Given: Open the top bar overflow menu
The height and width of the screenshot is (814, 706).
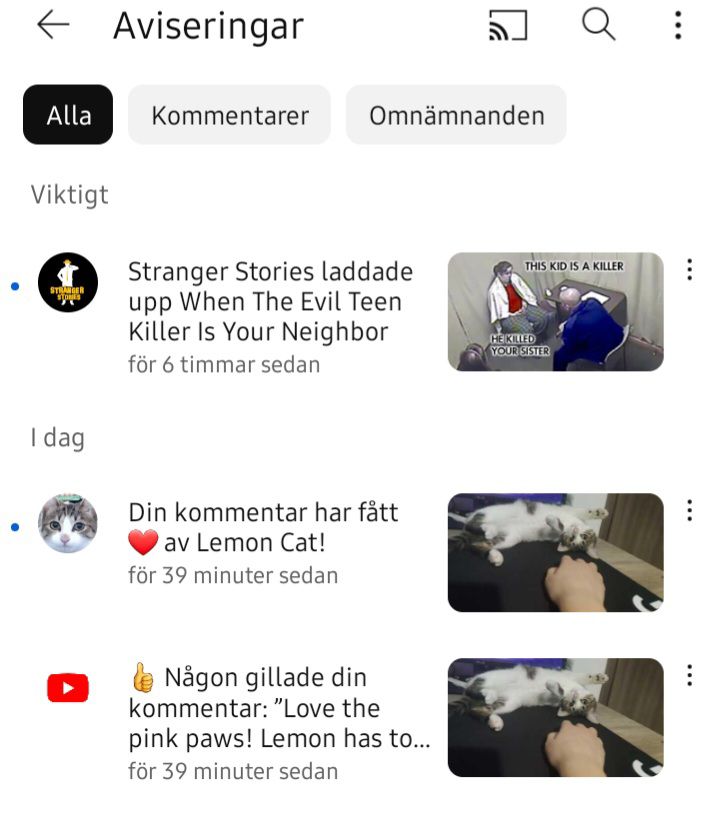Looking at the screenshot, I should tap(678, 26).
